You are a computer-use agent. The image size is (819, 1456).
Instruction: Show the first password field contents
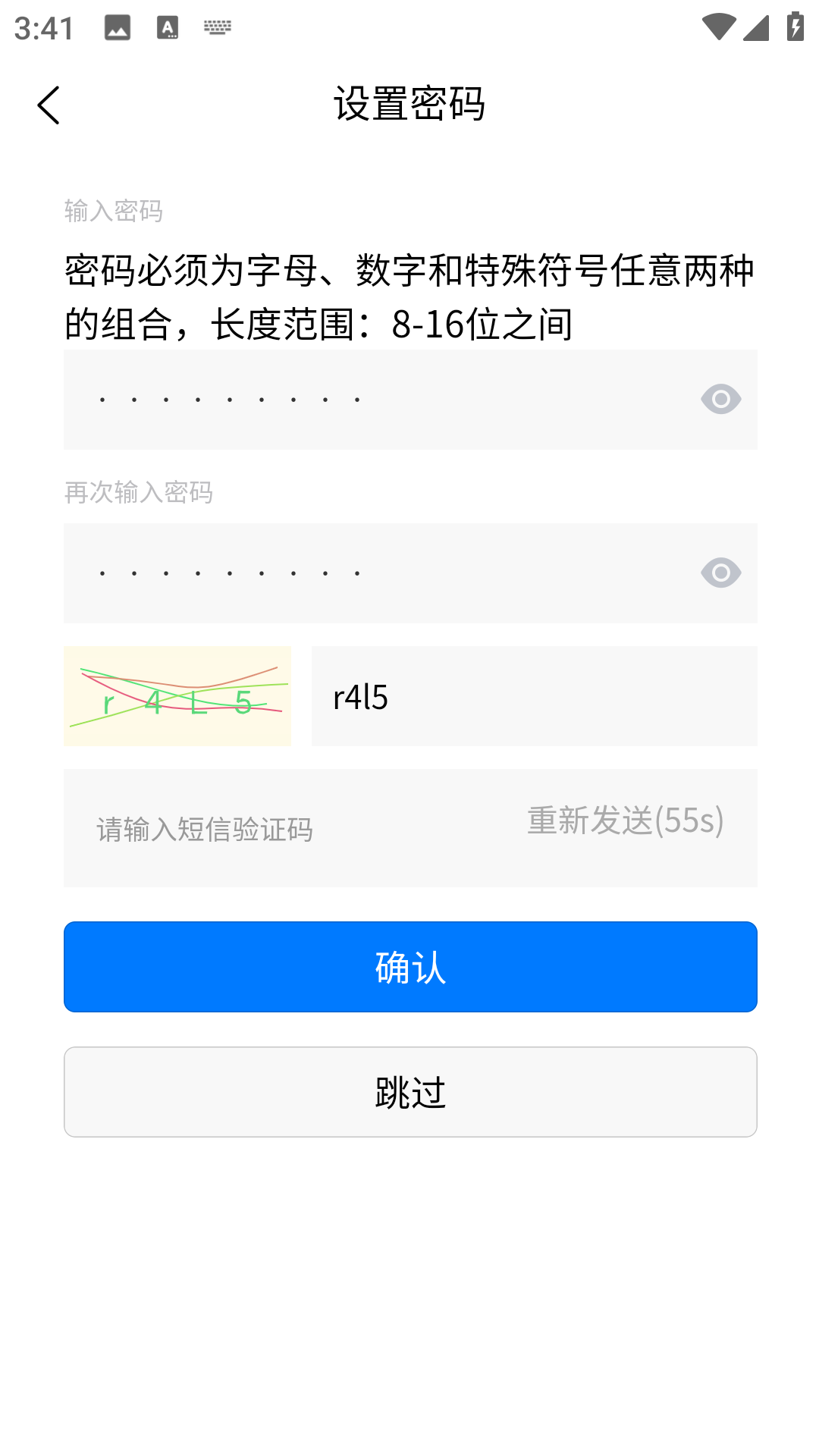(x=720, y=400)
